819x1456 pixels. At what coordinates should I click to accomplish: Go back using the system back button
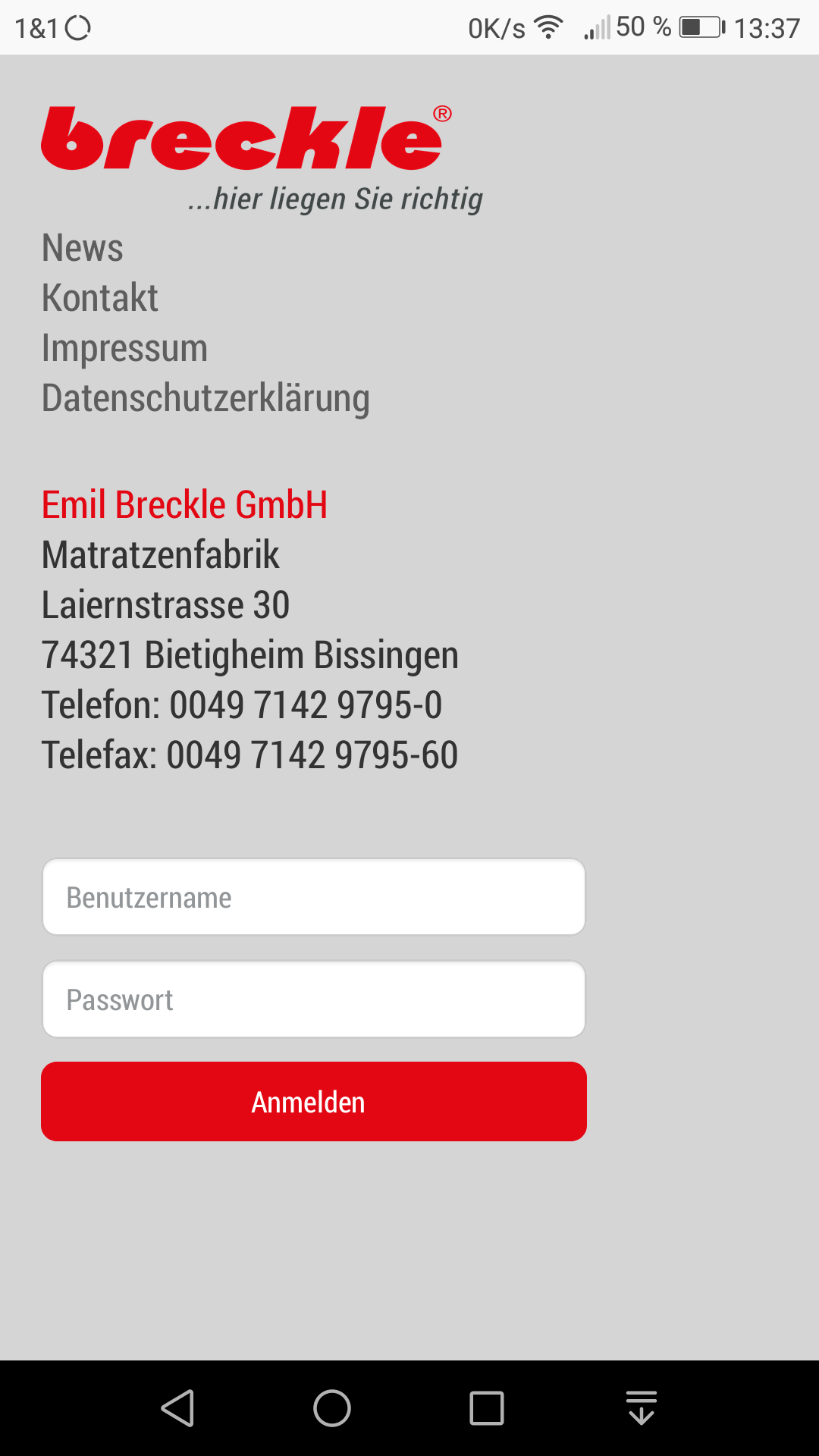tap(178, 1408)
